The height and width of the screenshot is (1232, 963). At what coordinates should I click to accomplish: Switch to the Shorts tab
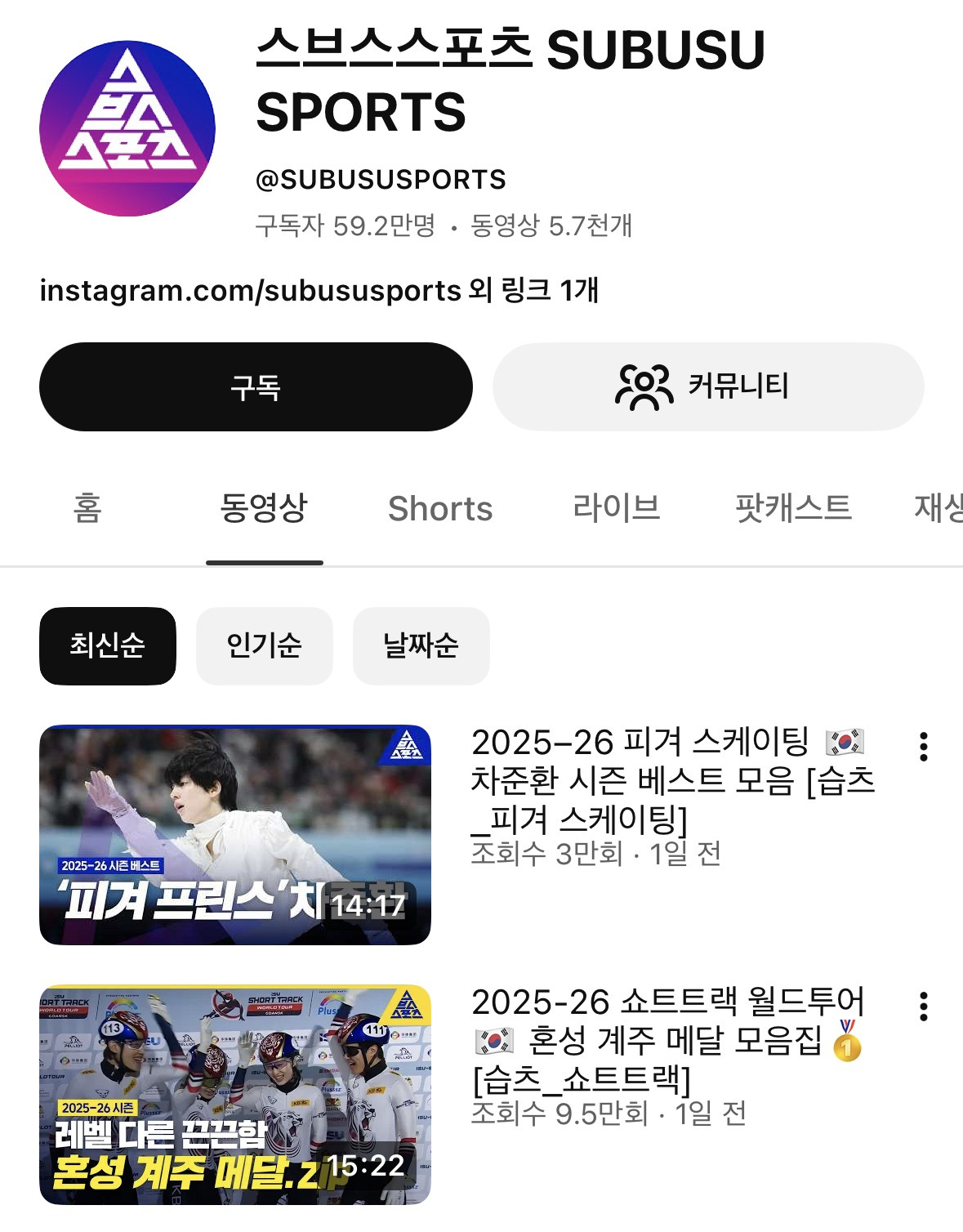point(441,508)
